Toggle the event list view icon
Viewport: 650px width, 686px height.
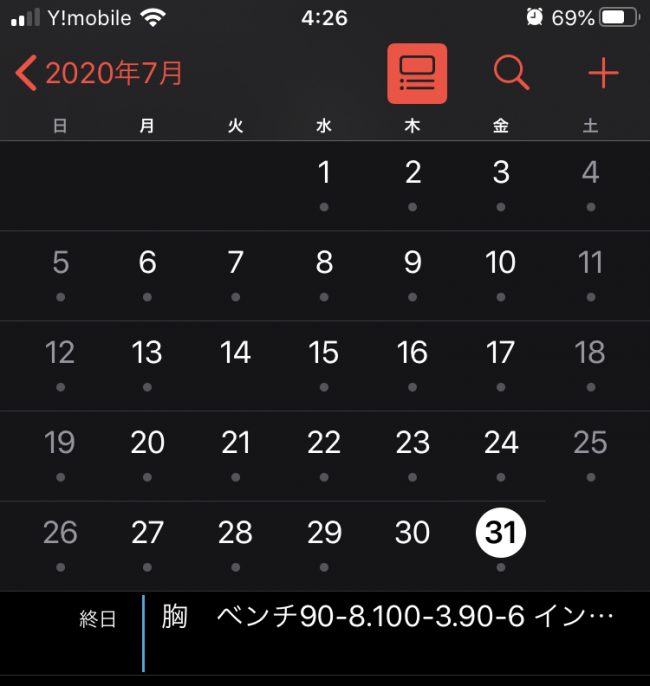(x=417, y=73)
